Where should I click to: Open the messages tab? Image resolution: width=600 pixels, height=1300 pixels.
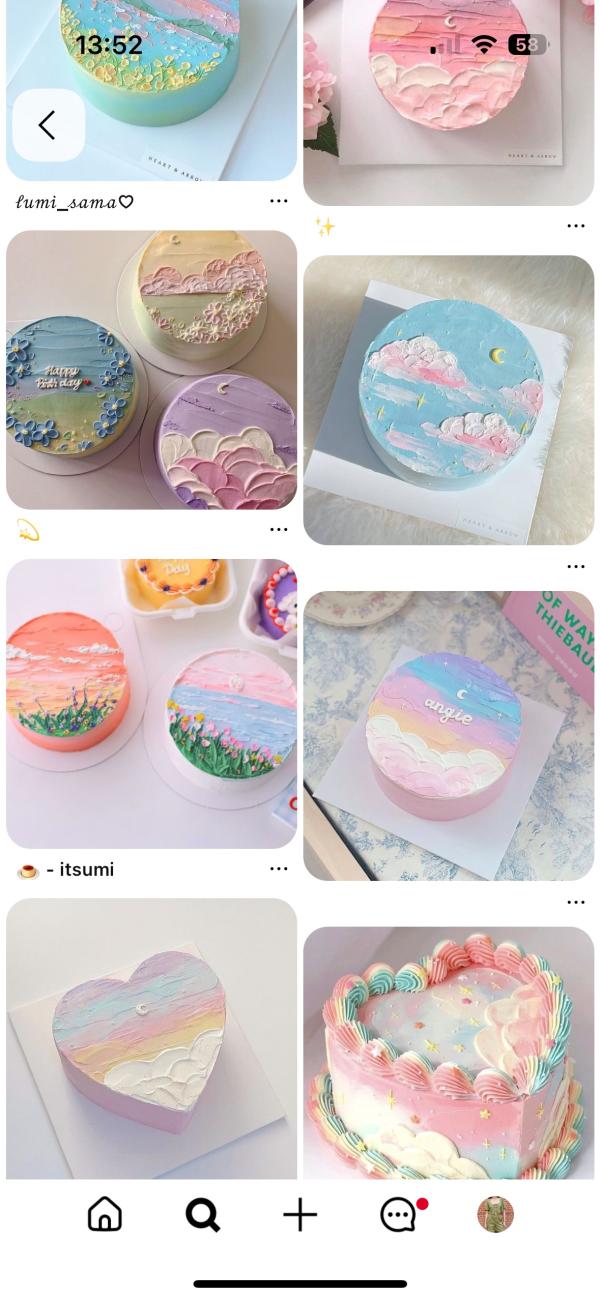pyautogui.click(x=400, y=1214)
